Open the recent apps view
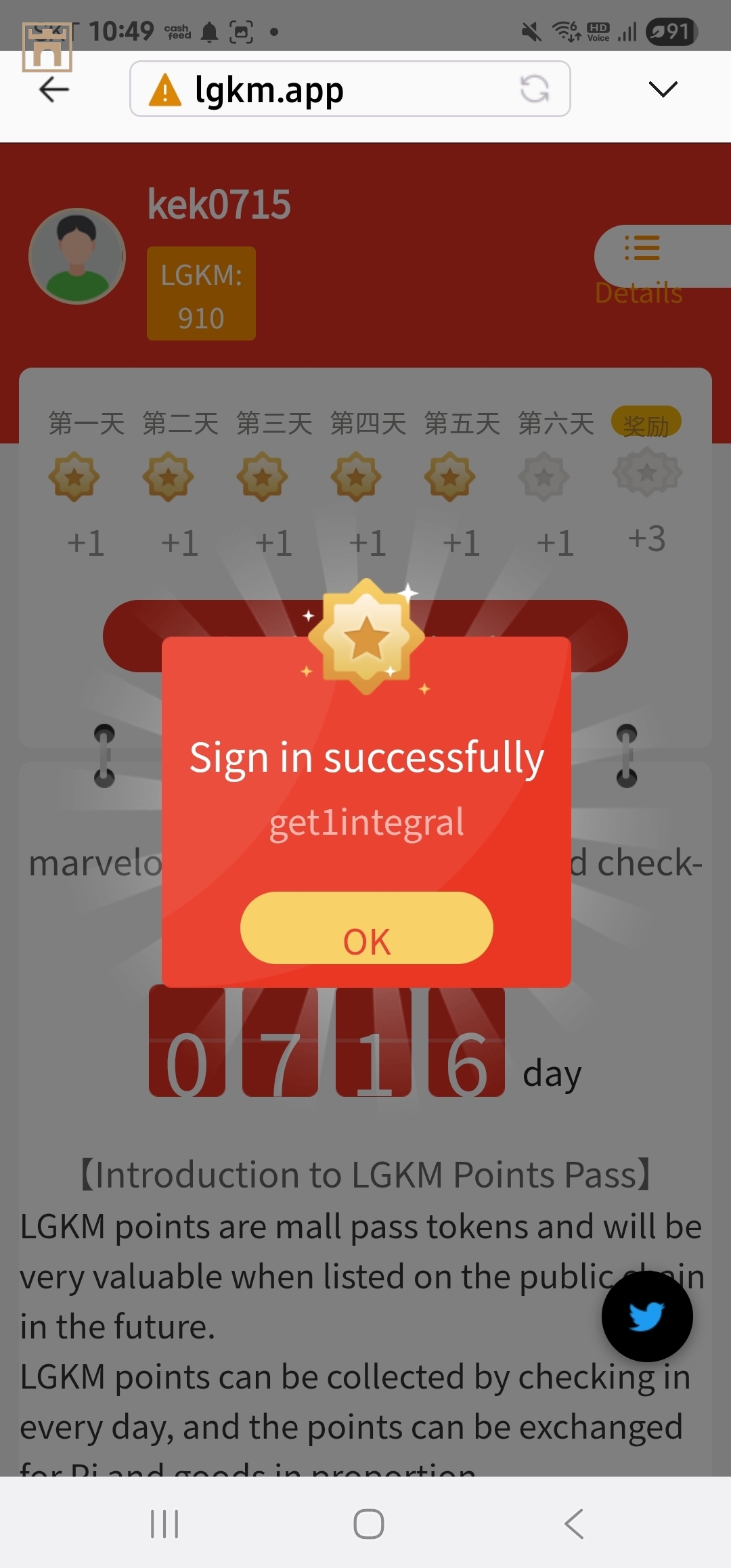The height and width of the screenshot is (1568, 731). (164, 1524)
